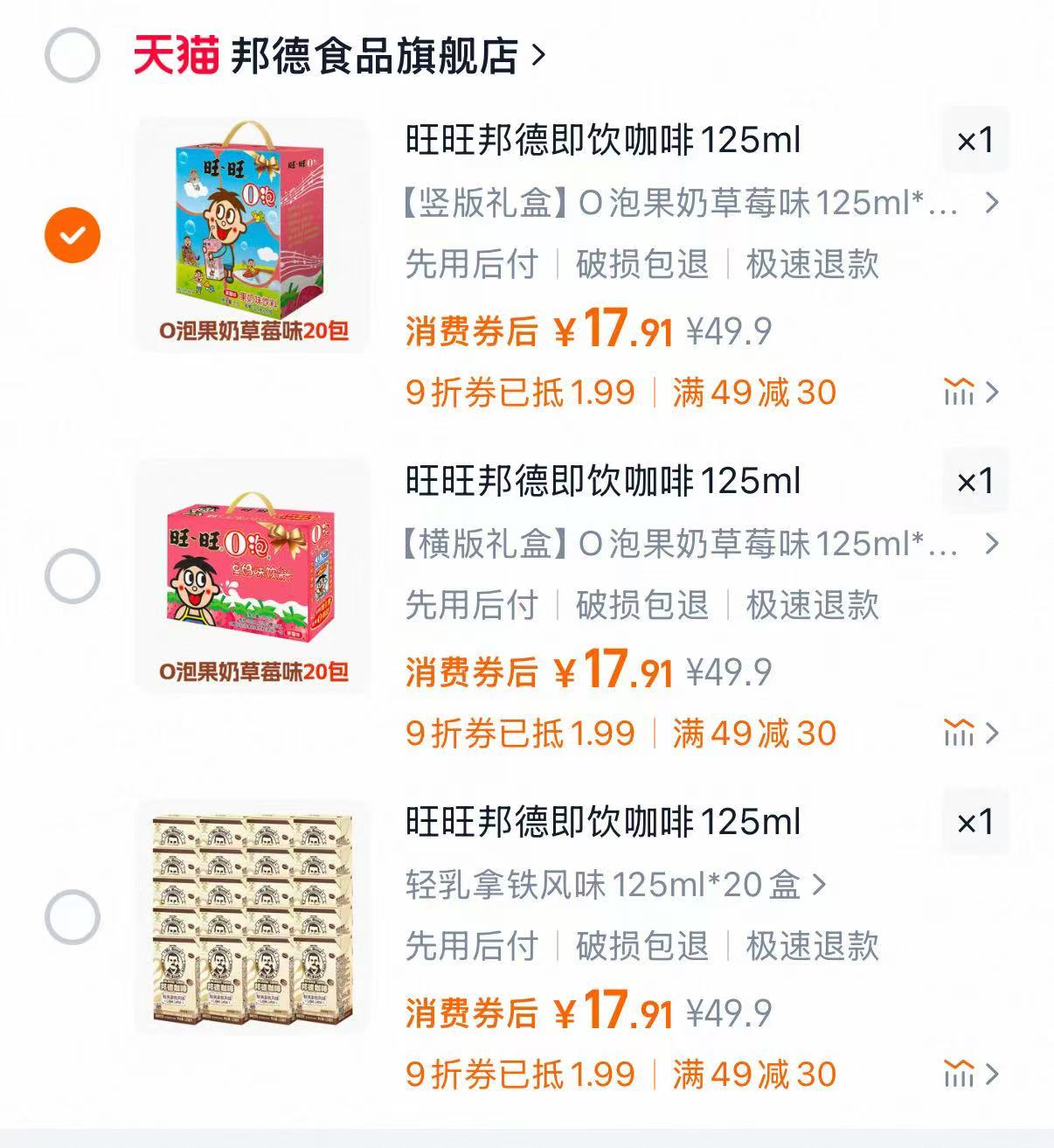
Task: Deselect the checked 竖版礼盒 strawberry item
Action: tap(73, 234)
